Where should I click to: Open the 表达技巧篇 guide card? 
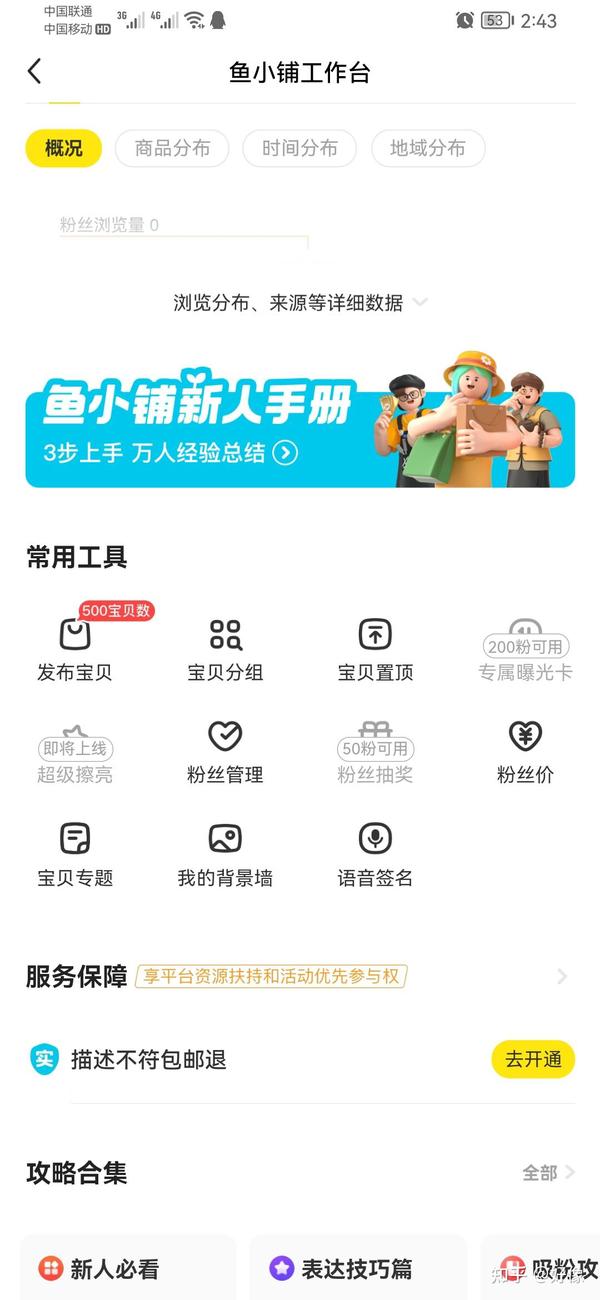[358, 1268]
